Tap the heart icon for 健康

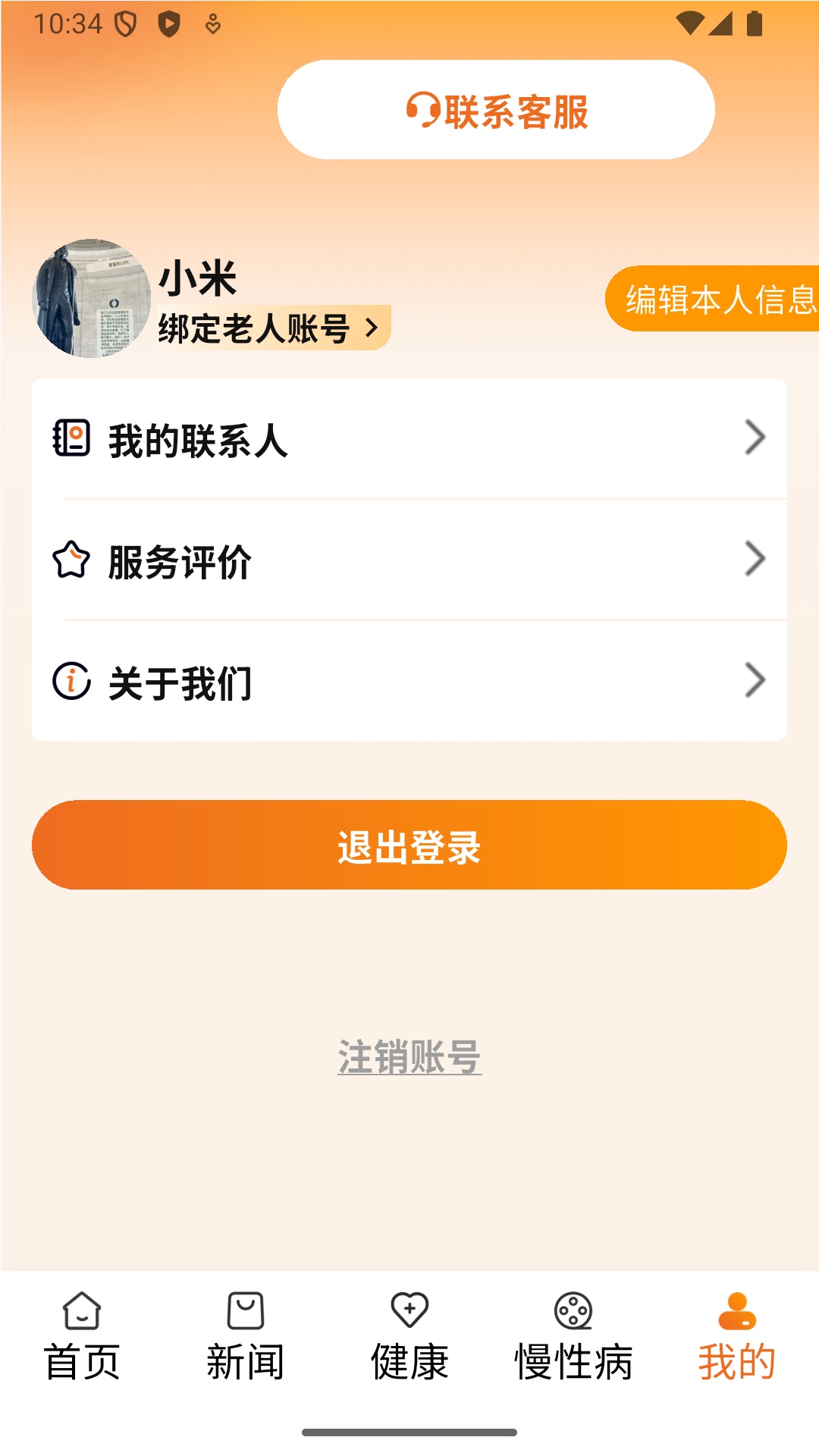pyautogui.click(x=408, y=1310)
